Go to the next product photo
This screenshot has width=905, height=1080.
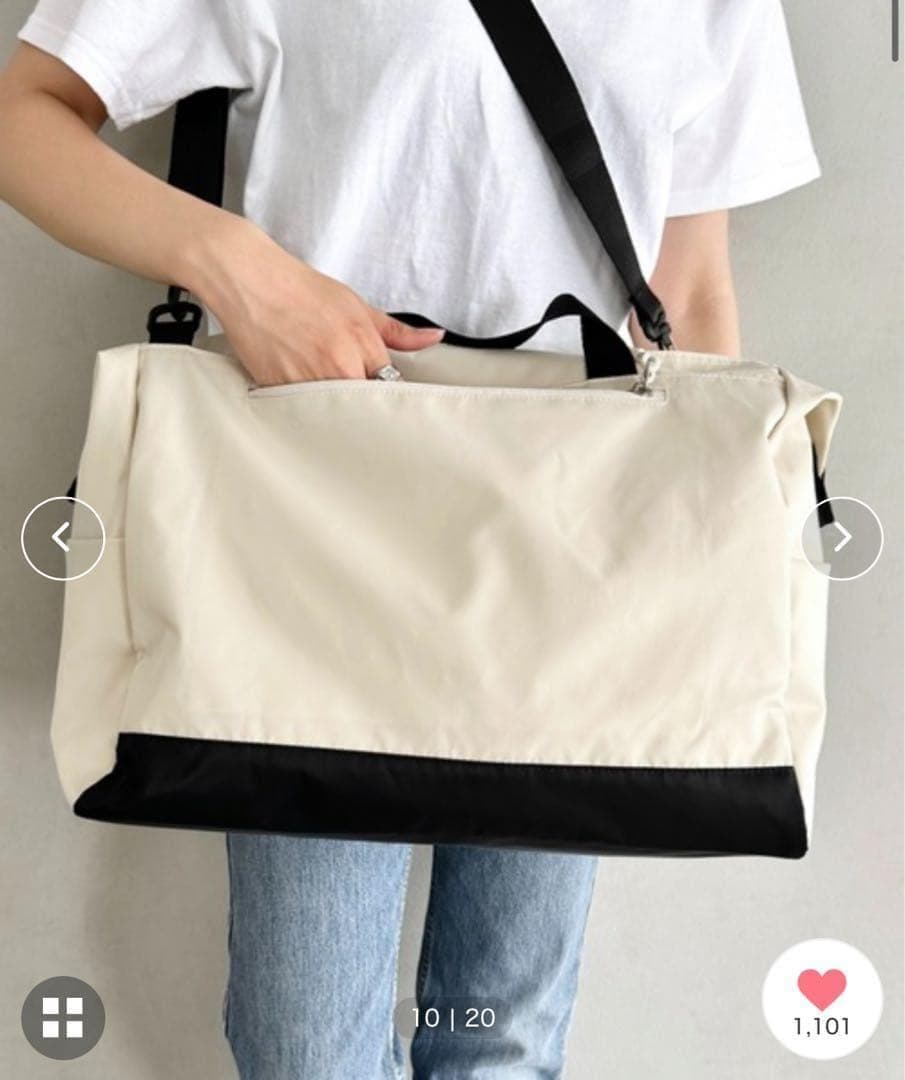[x=842, y=538]
